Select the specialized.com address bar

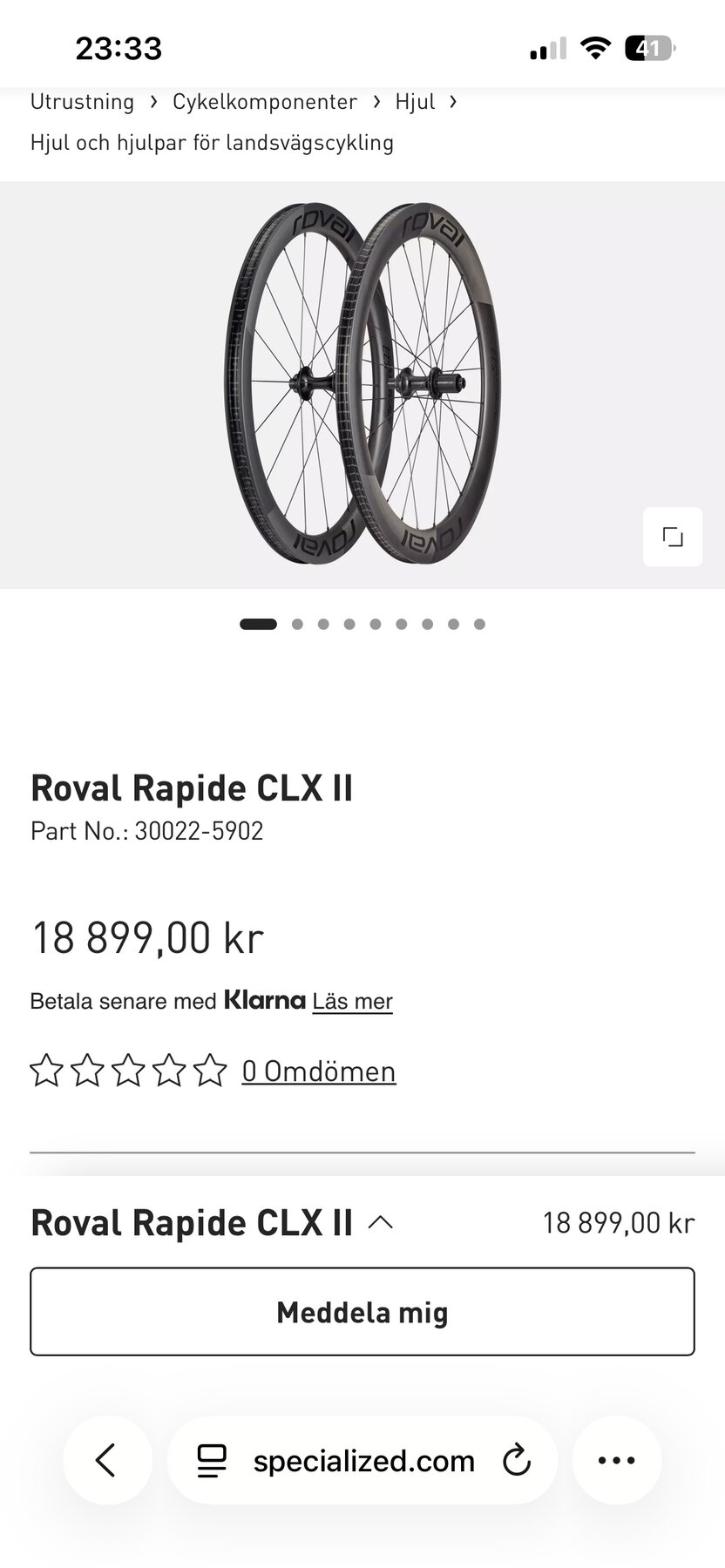pyautogui.click(x=363, y=1461)
